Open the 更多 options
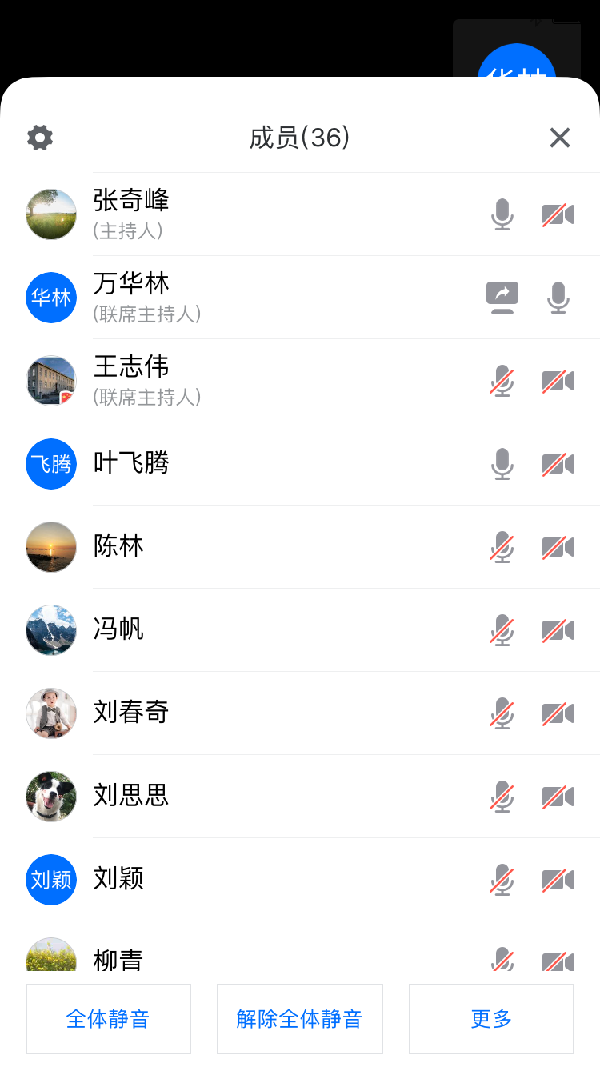 coord(491,1019)
